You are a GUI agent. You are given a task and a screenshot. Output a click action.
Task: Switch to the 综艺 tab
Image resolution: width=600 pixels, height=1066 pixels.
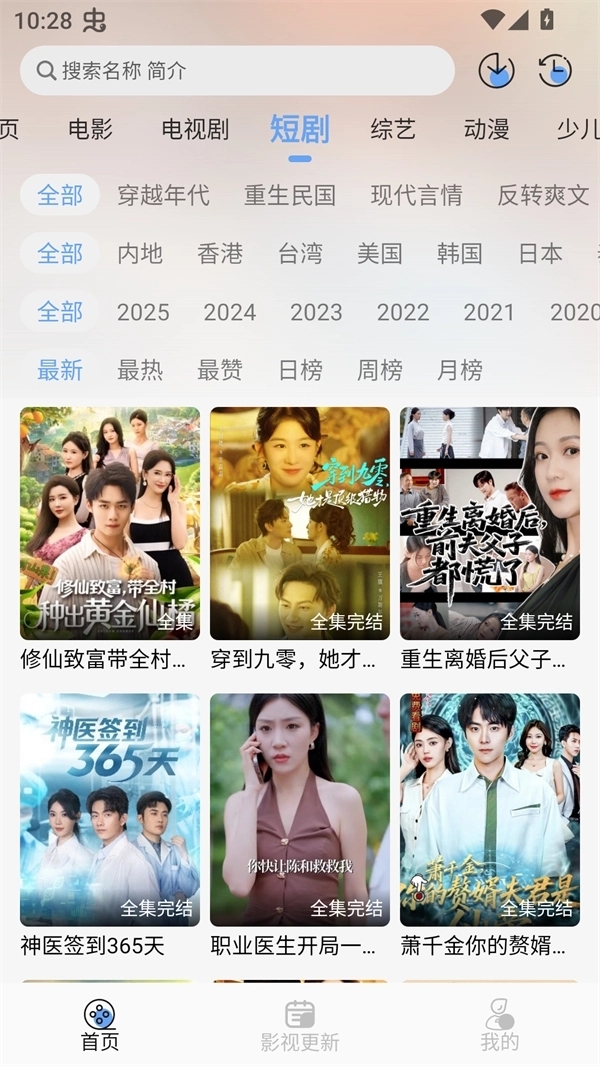click(392, 129)
